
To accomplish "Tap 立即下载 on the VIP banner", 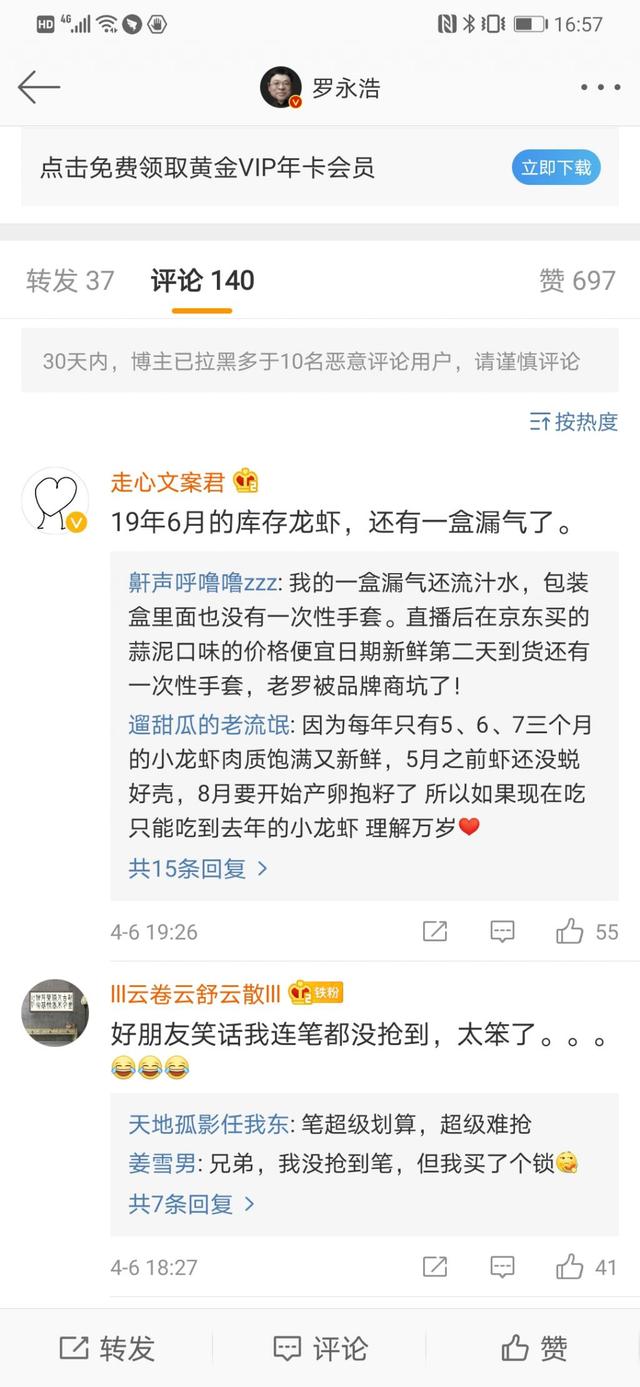I will pos(556,167).
